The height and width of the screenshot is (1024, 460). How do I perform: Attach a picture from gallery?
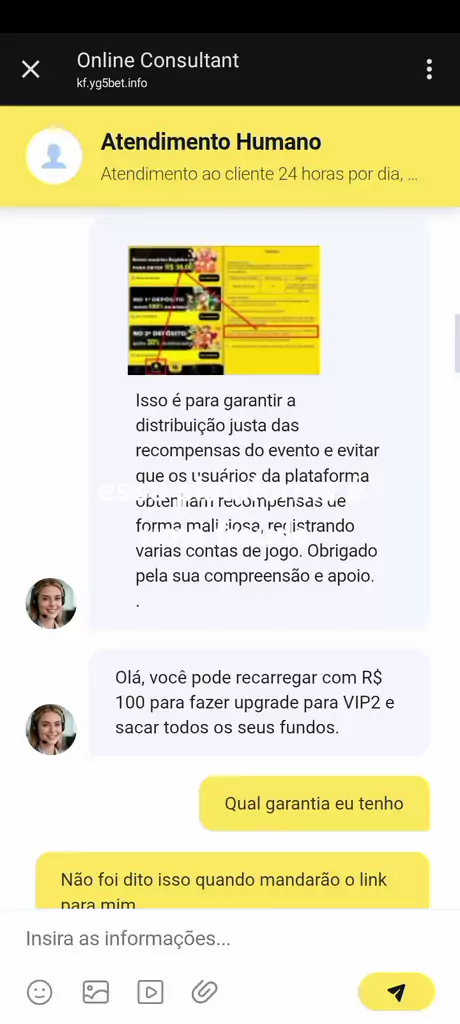click(95, 992)
